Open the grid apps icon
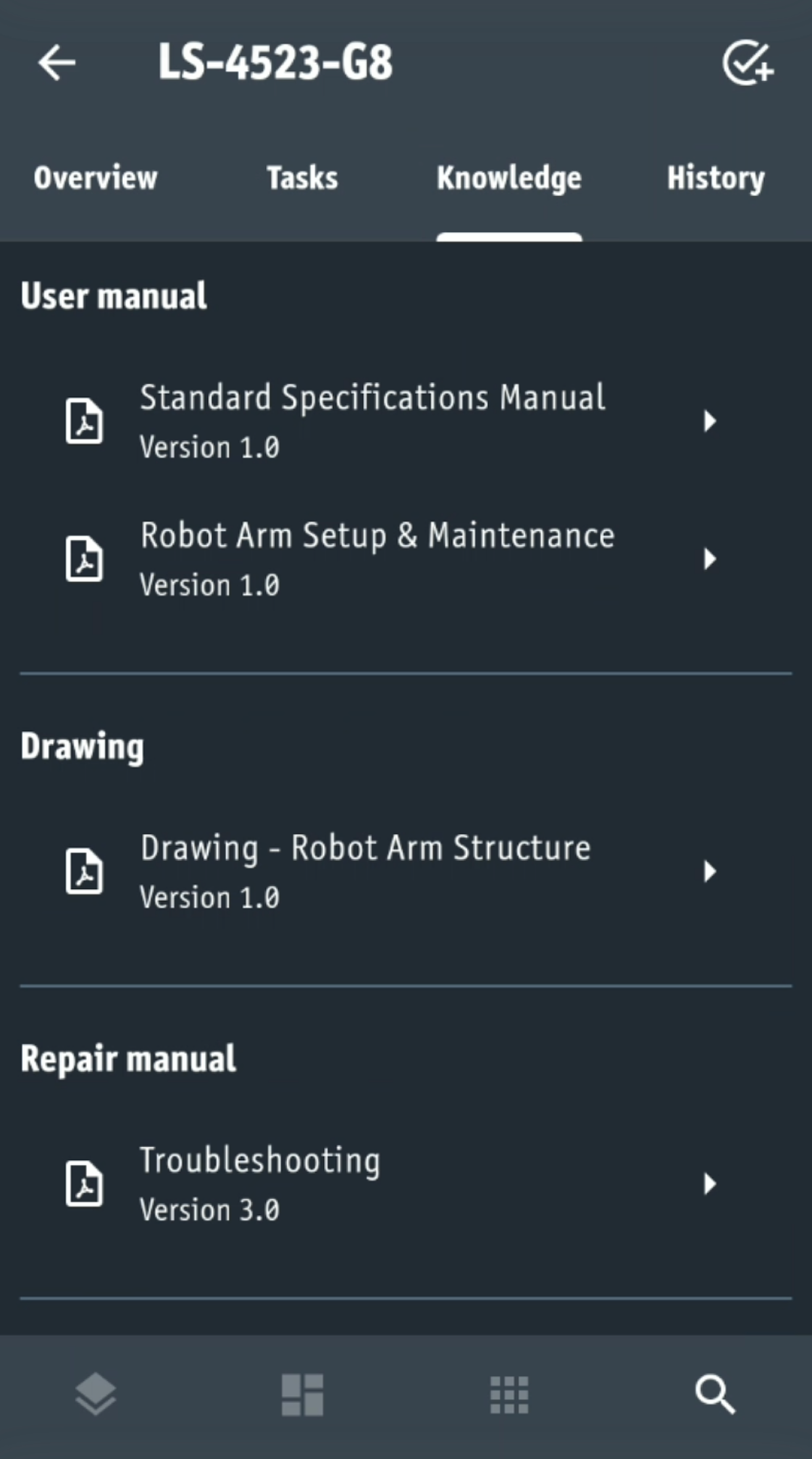Image resolution: width=812 pixels, height=1459 pixels. pos(509,1395)
